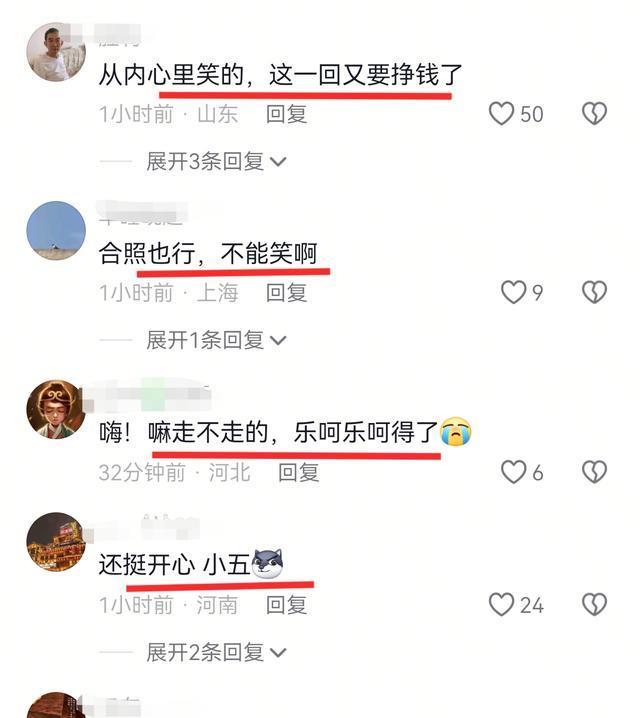Open profile avatar of the 山东 commenter

click(x=55, y=52)
